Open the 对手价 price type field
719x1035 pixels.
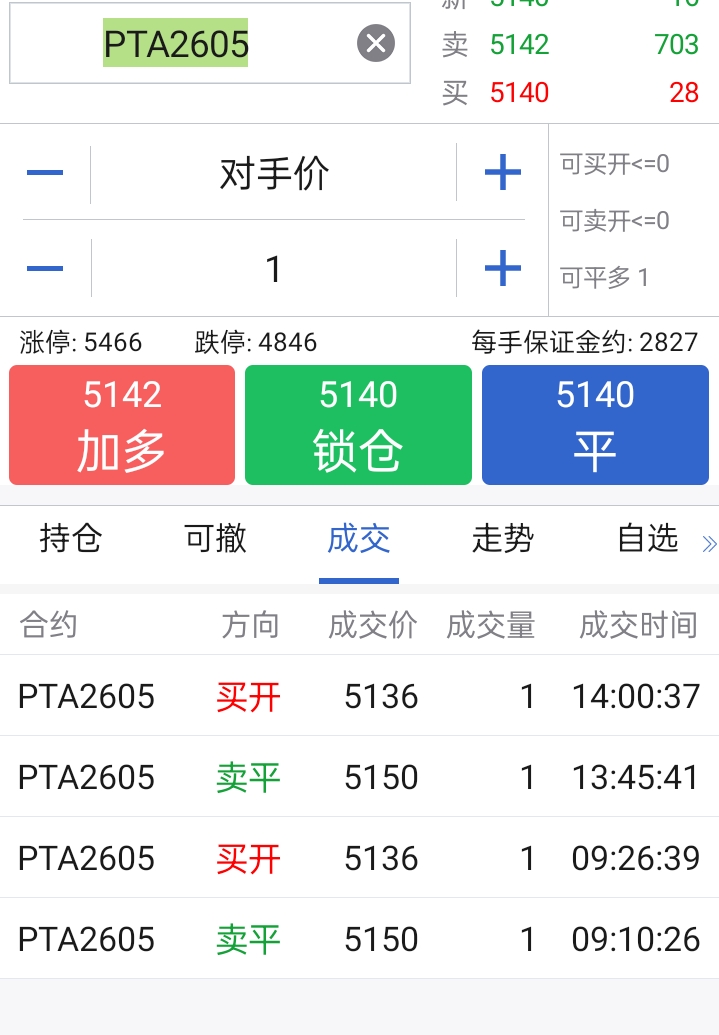click(274, 174)
